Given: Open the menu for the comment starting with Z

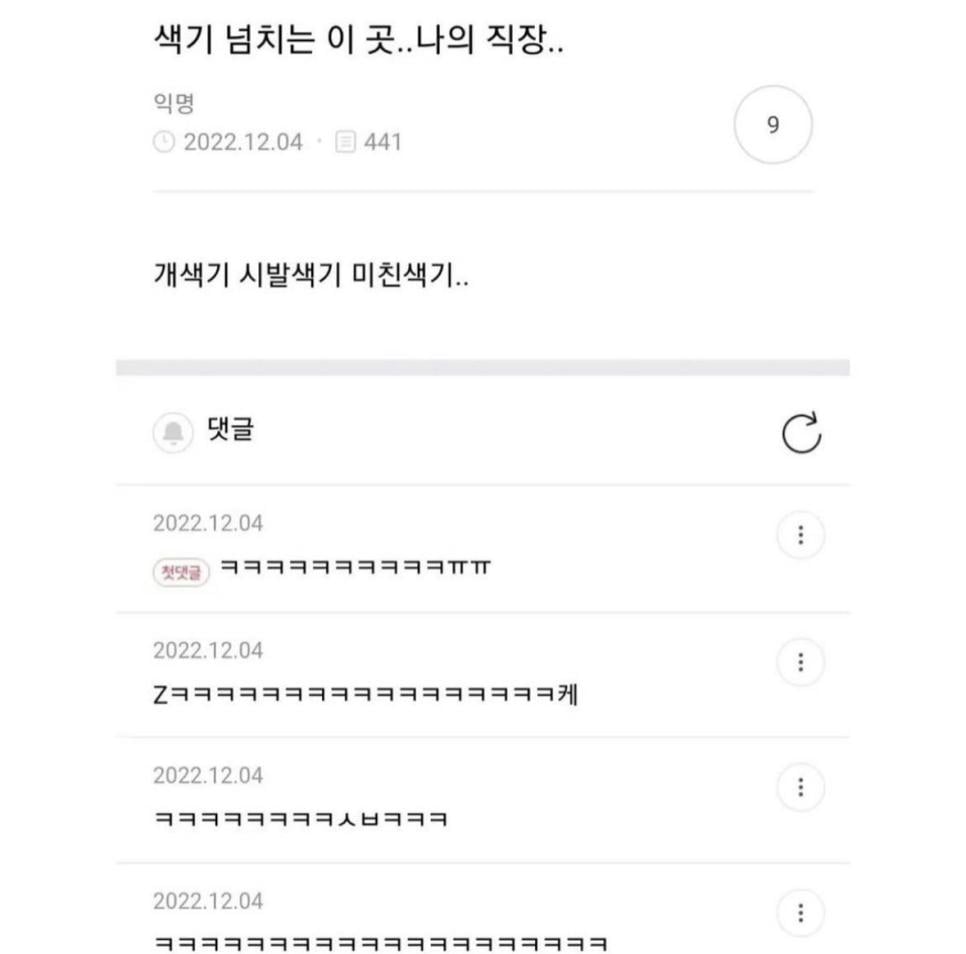Looking at the screenshot, I should tap(800, 662).
